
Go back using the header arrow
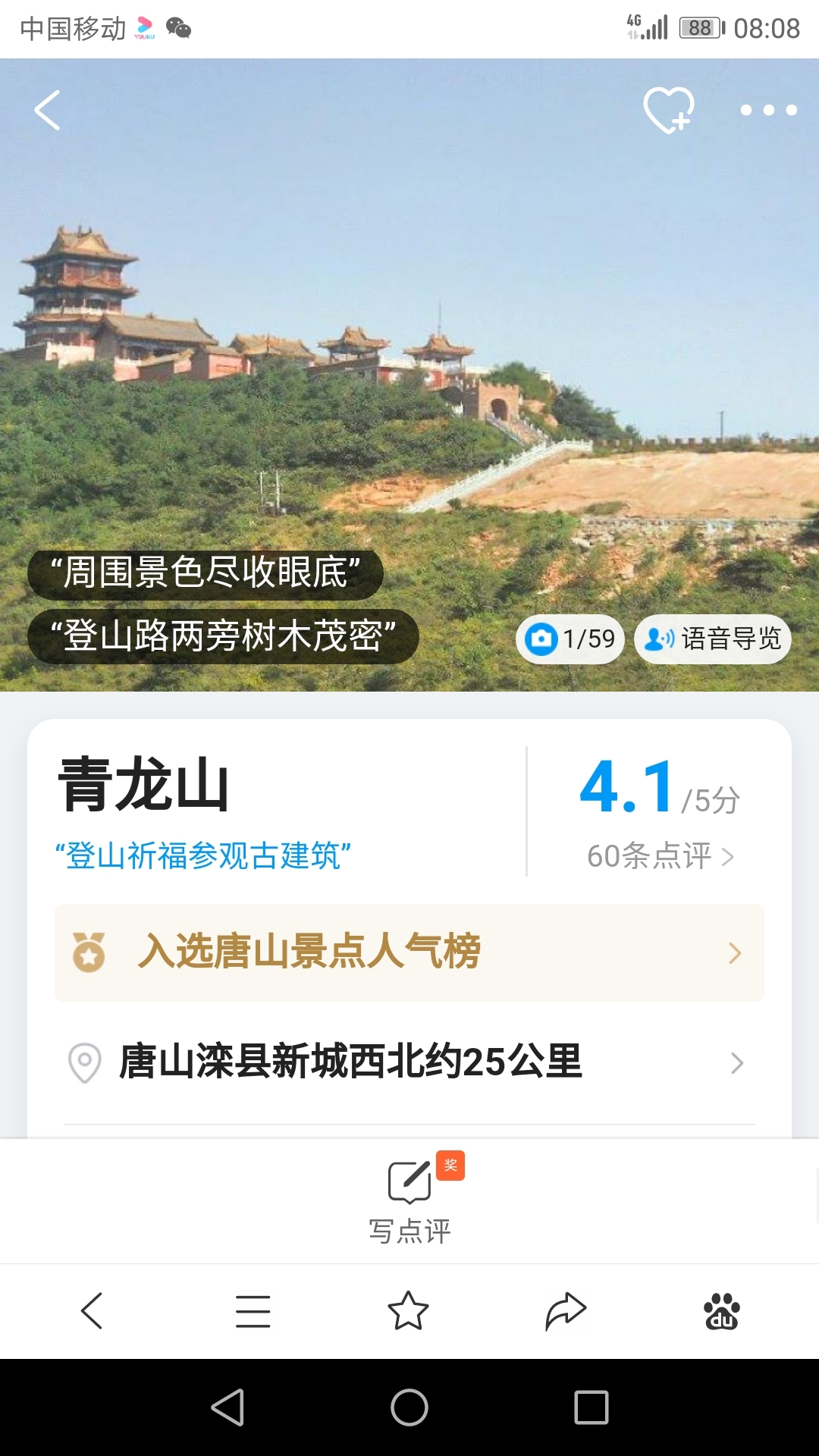[47, 111]
